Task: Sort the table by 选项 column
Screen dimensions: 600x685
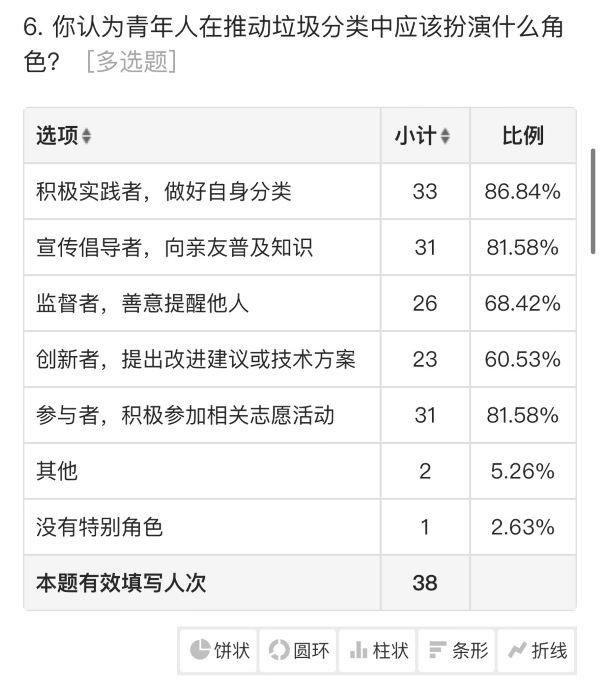Action: (x=86, y=137)
